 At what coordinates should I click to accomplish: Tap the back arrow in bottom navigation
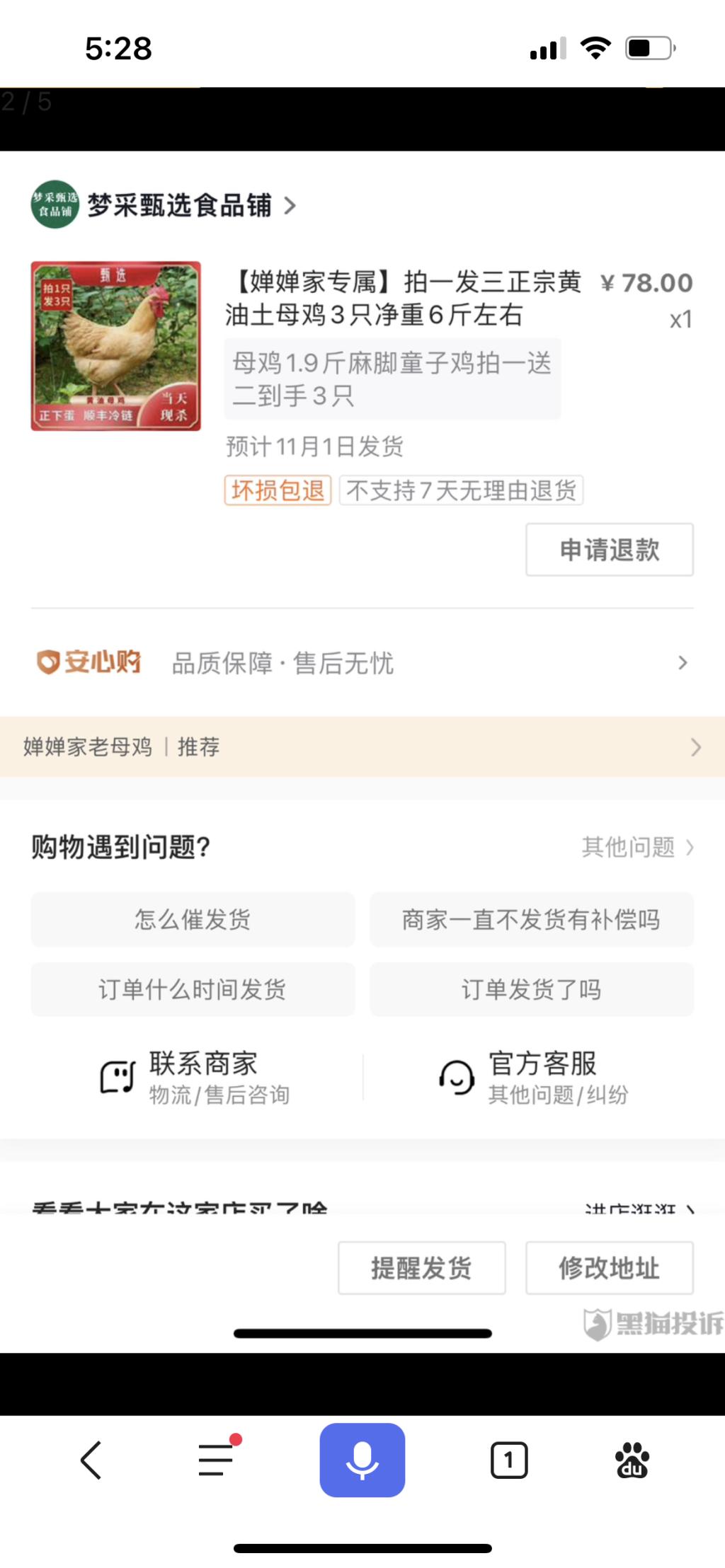click(91, 1460)
